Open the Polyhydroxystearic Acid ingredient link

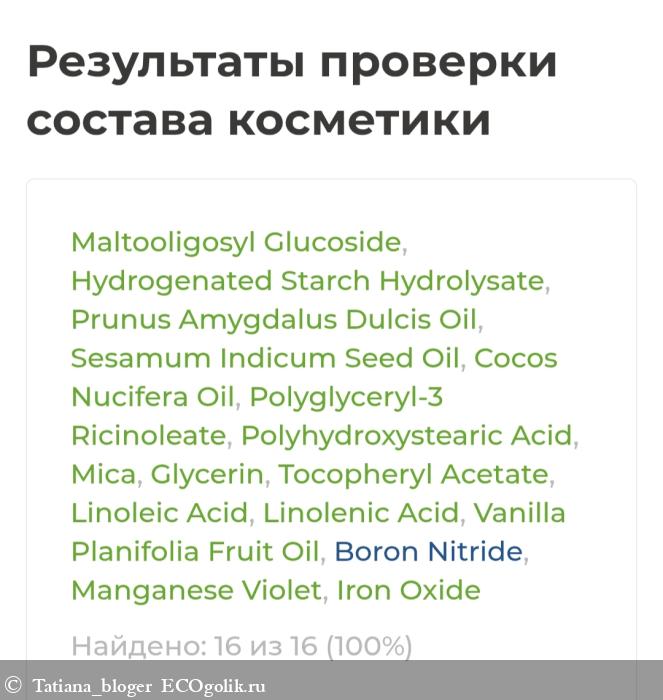(406, 436)
